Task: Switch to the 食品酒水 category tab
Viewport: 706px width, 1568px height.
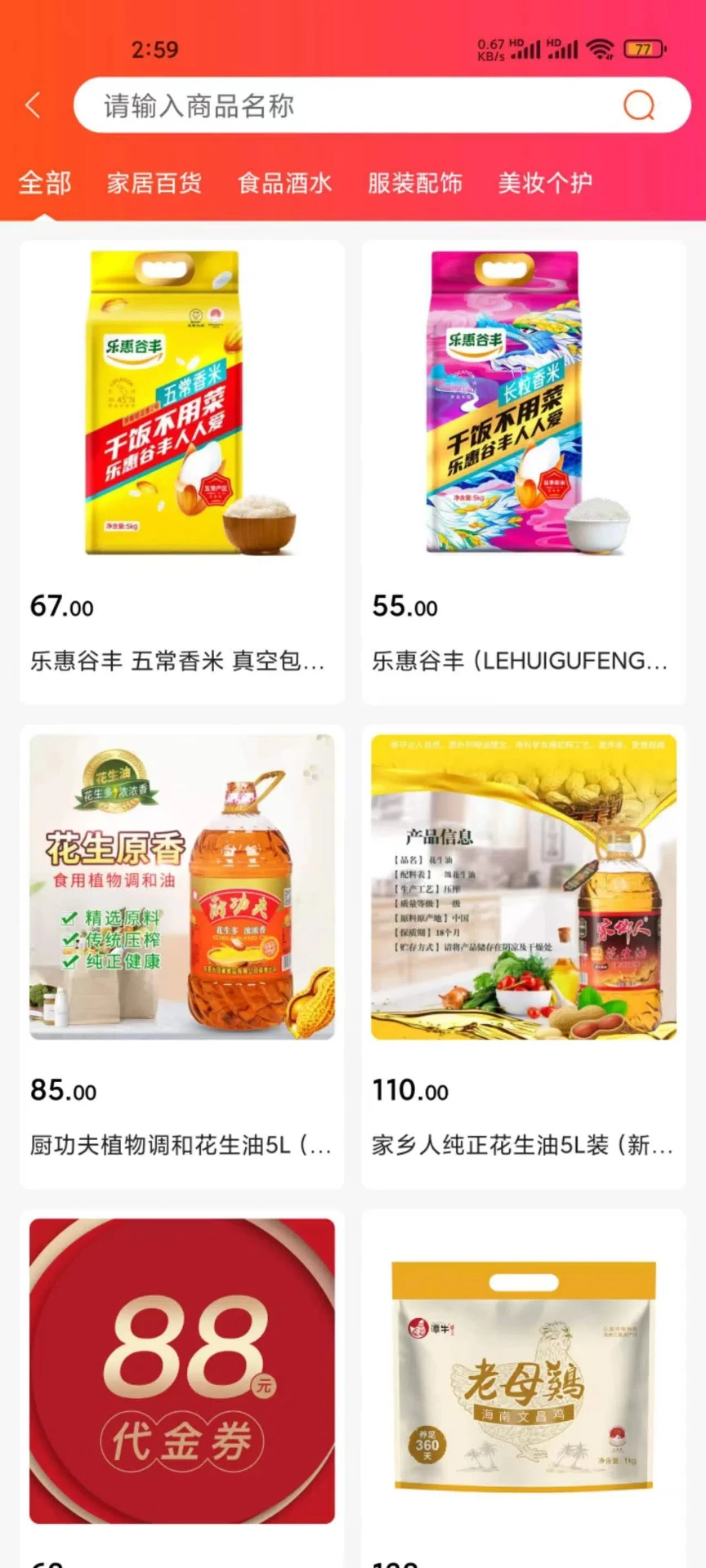Action: click(285, 183)
